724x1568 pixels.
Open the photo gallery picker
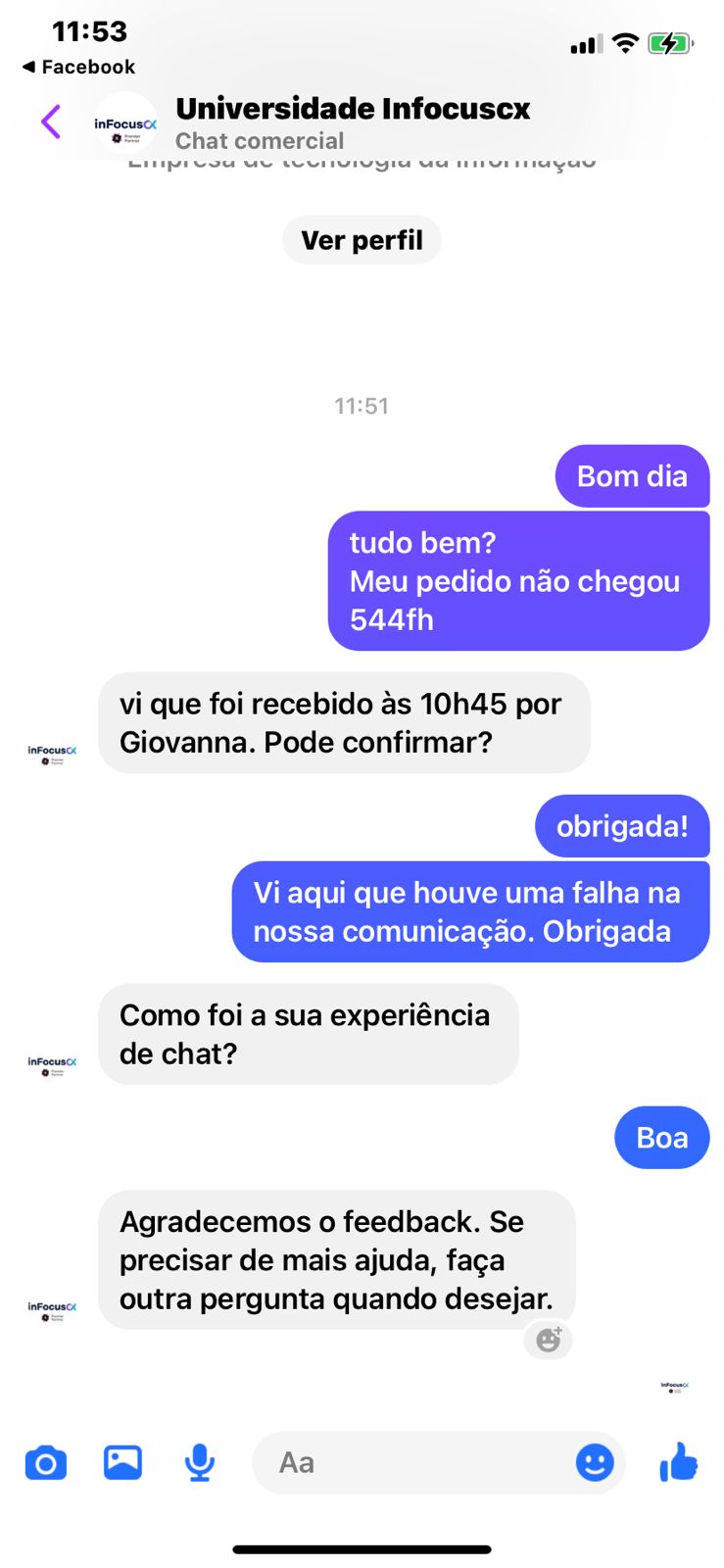point(122,1463)
